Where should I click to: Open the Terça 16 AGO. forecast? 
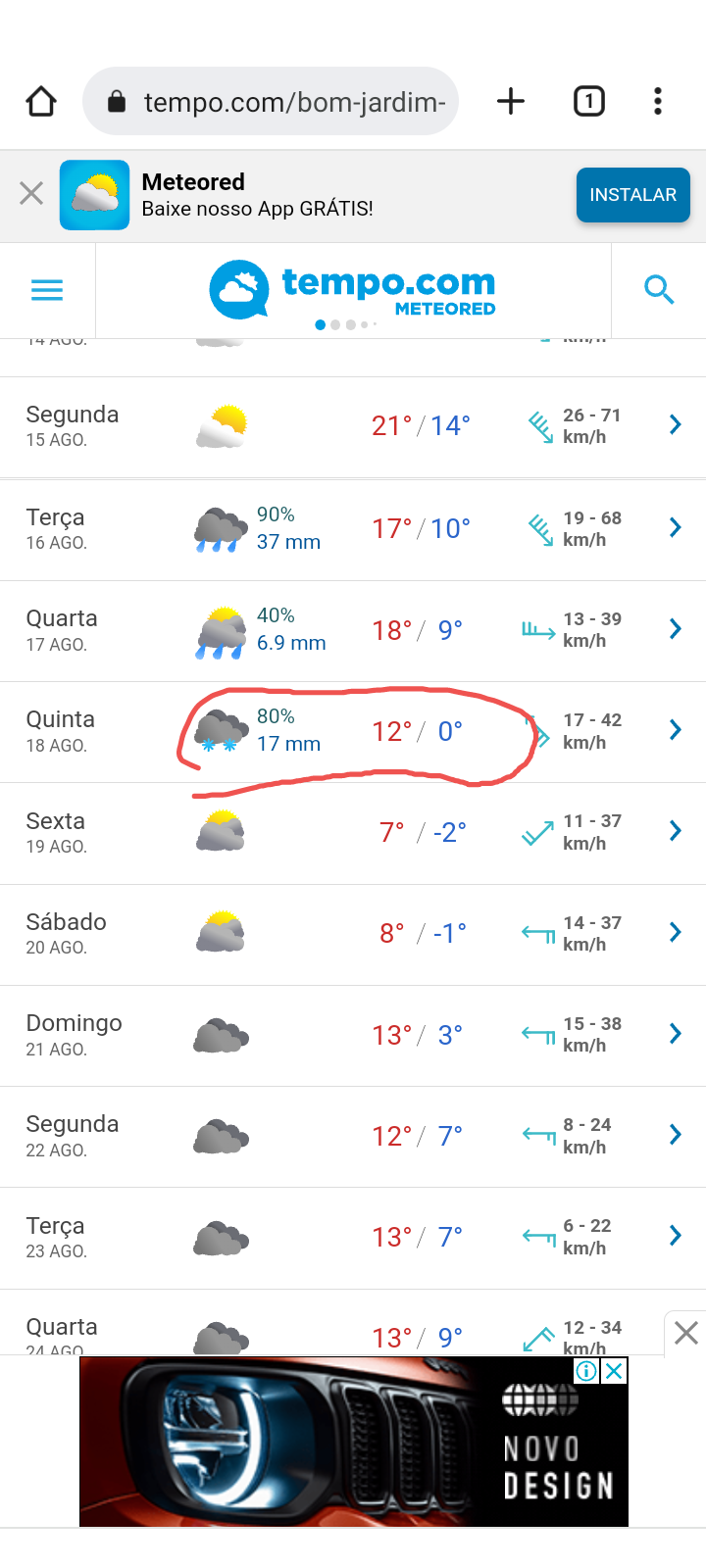point(353,529)
